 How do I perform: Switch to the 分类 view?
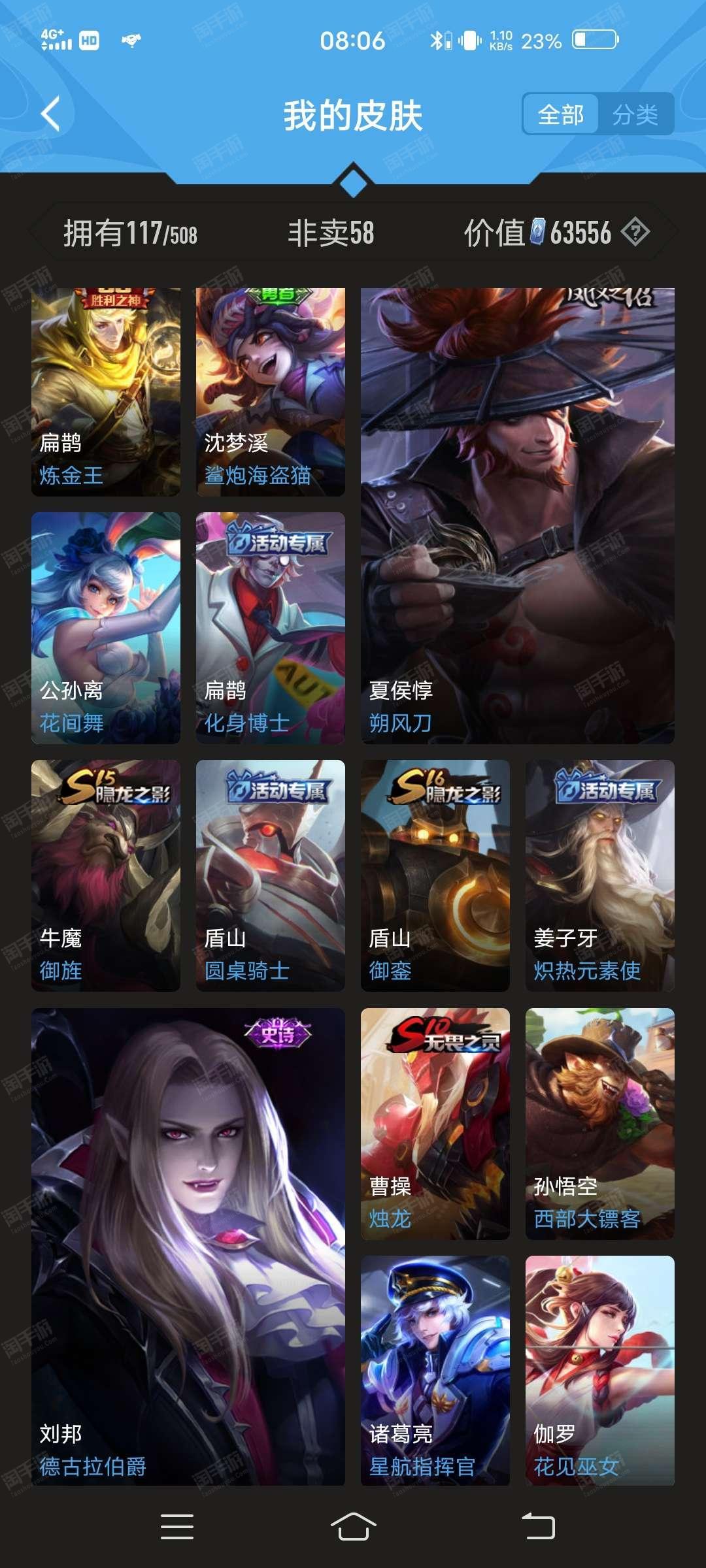635,115
